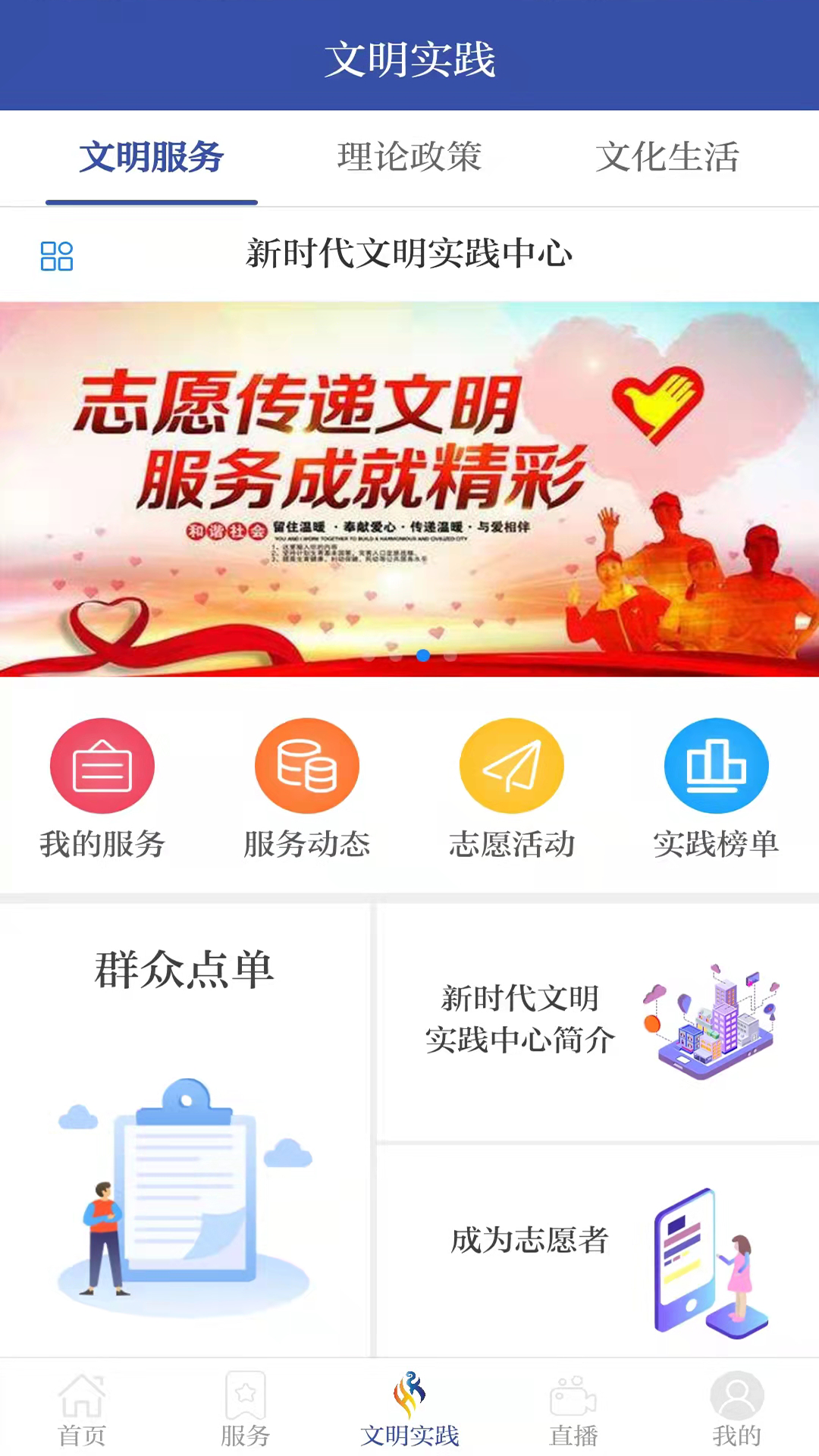The width and height of the screenshot is (819, 1456).
Task: Select the active carousel indicator dot
Action: (x=423, y=656)
